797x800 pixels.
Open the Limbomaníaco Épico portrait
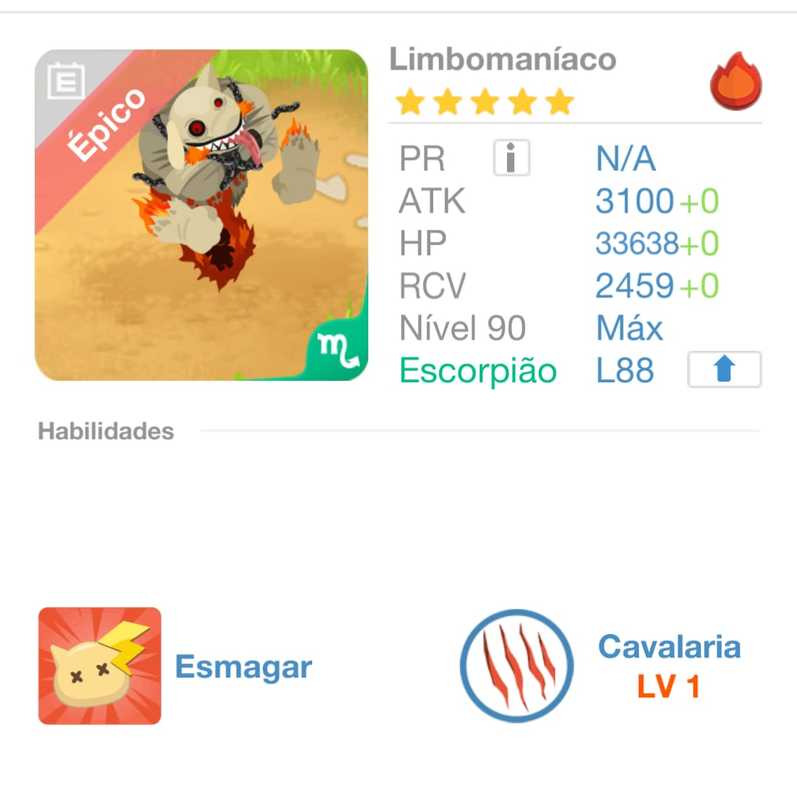pos(201,215)
